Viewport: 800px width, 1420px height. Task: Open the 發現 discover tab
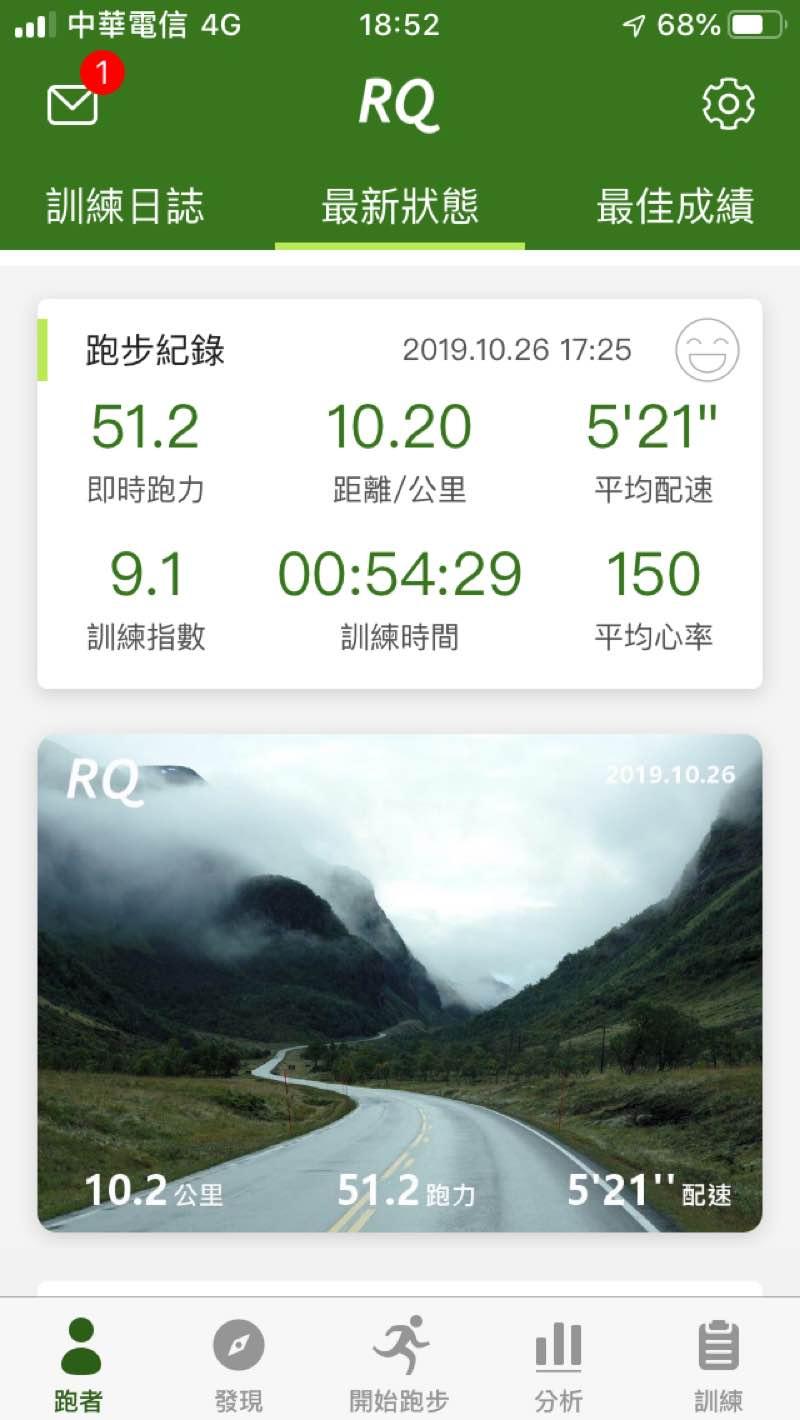tap(239, 1364)
